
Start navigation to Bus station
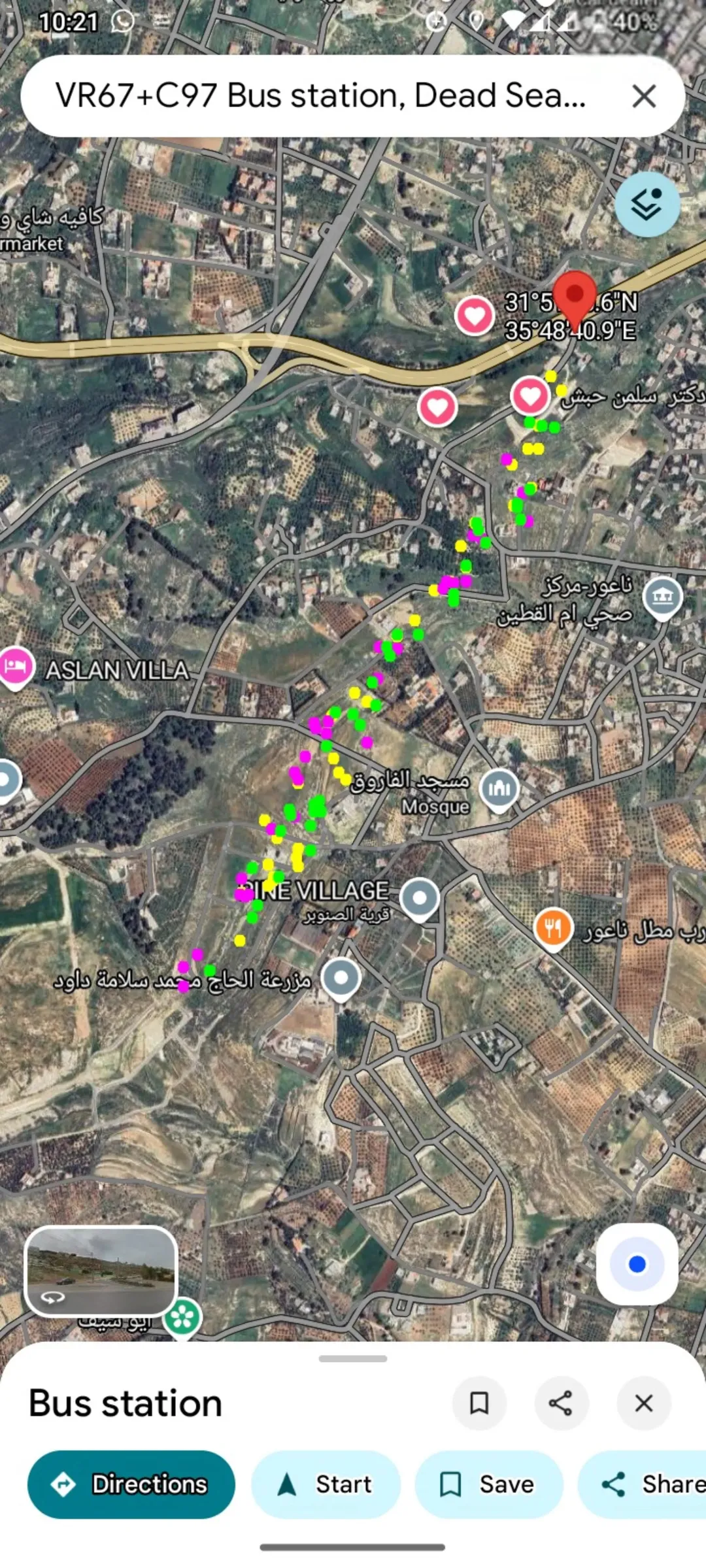tap(326, 1484)
